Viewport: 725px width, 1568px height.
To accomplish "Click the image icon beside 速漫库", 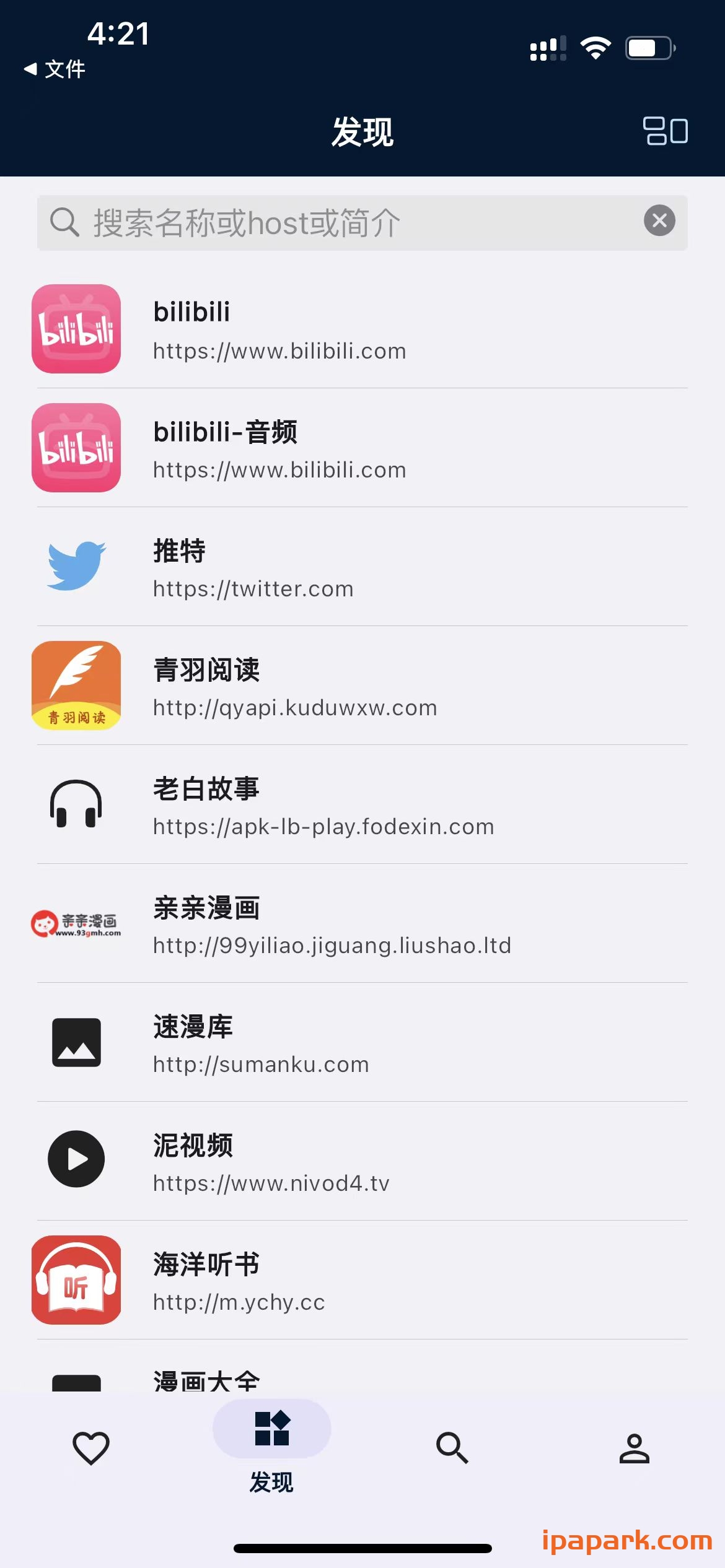I will click(76, 1042).
